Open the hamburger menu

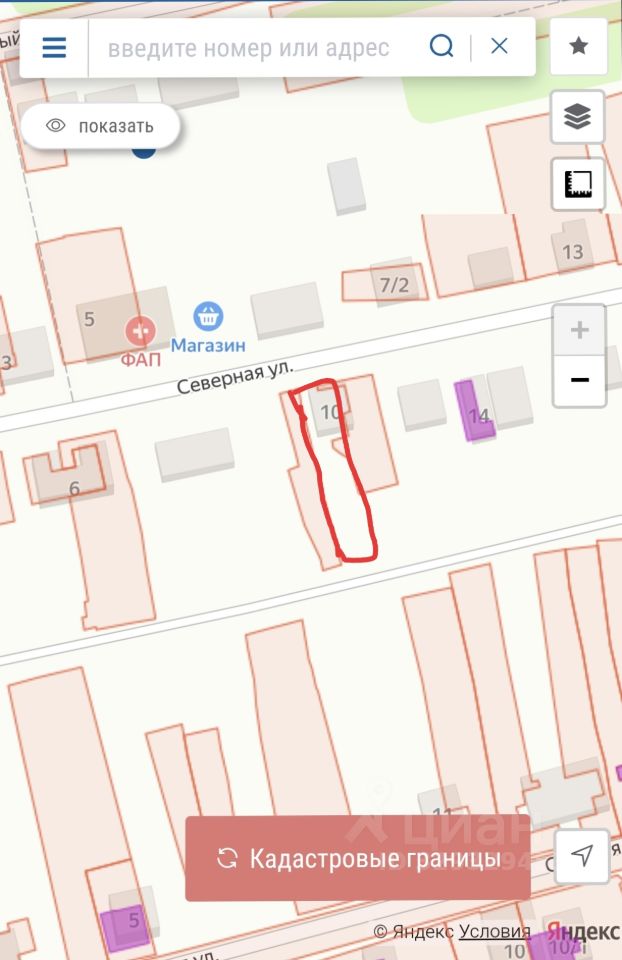(54, 47)
